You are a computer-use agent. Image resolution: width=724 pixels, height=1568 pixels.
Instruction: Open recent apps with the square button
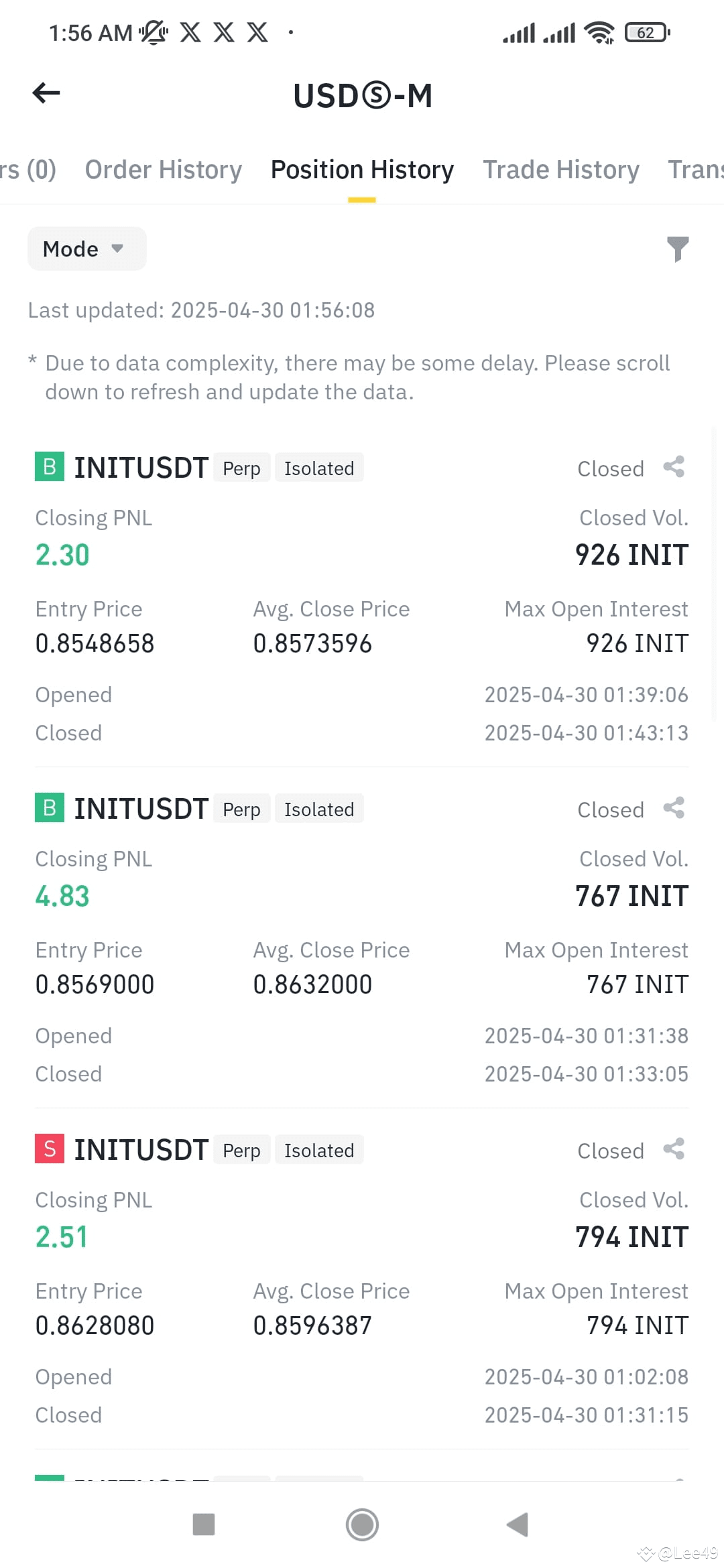203,1524
